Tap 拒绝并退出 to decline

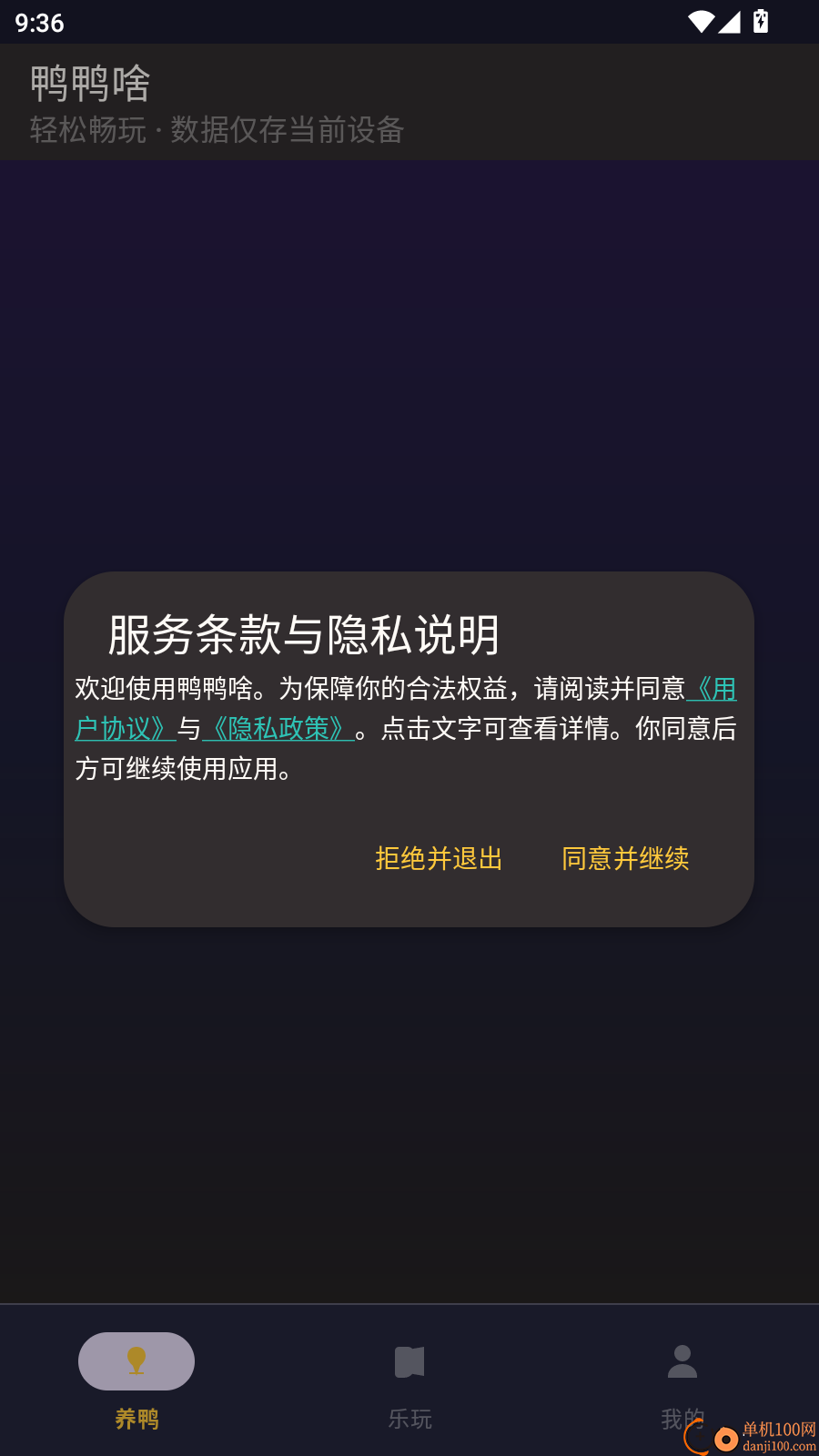pos(438,859)
